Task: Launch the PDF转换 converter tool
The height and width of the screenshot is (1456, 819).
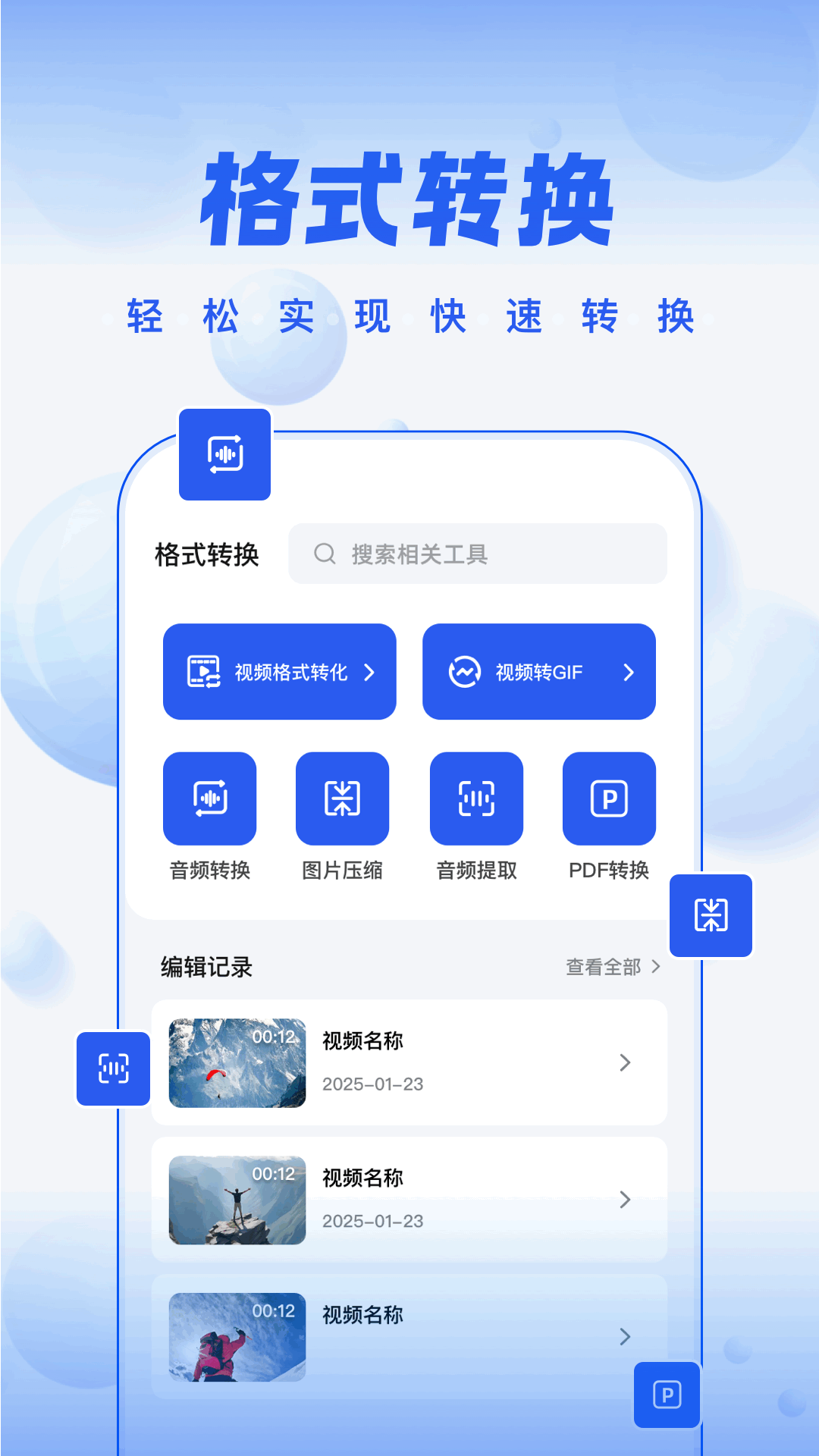Action: (x=609, y=798)
